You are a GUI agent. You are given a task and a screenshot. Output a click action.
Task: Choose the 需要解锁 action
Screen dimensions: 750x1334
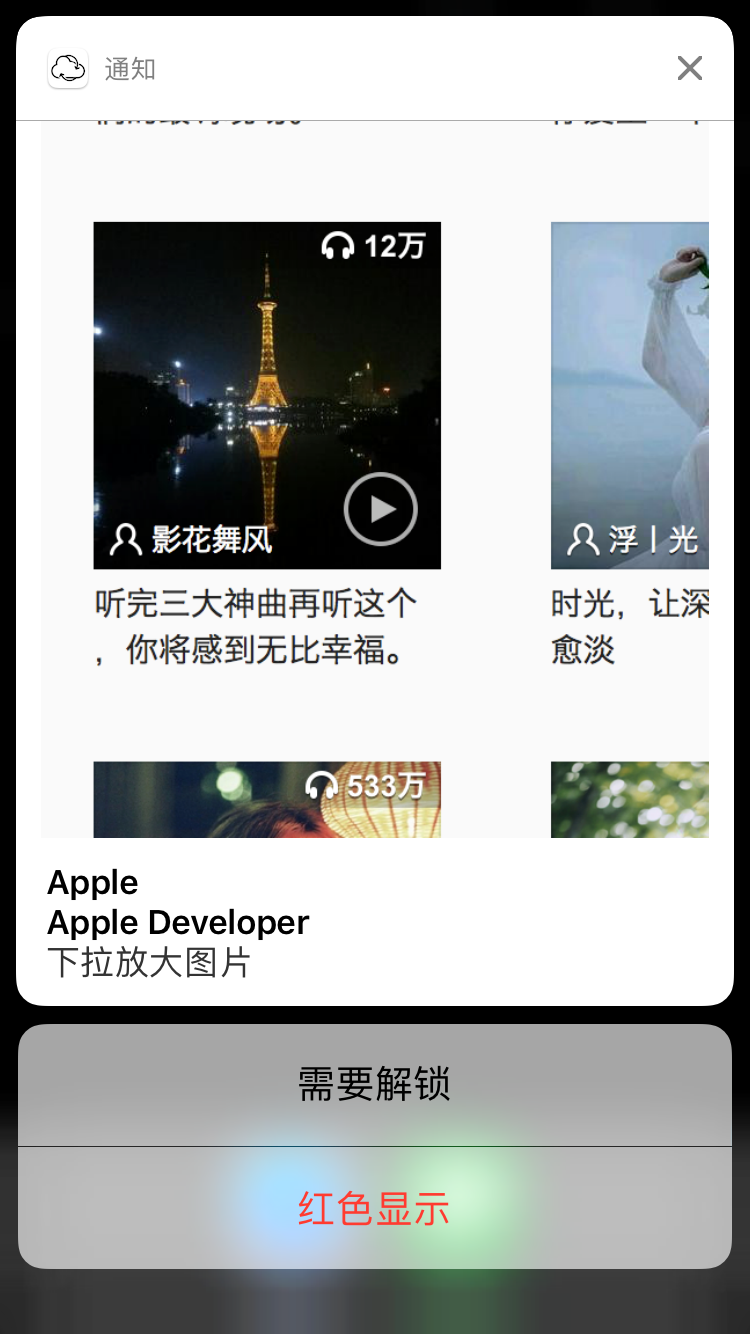click(374, 1085)
